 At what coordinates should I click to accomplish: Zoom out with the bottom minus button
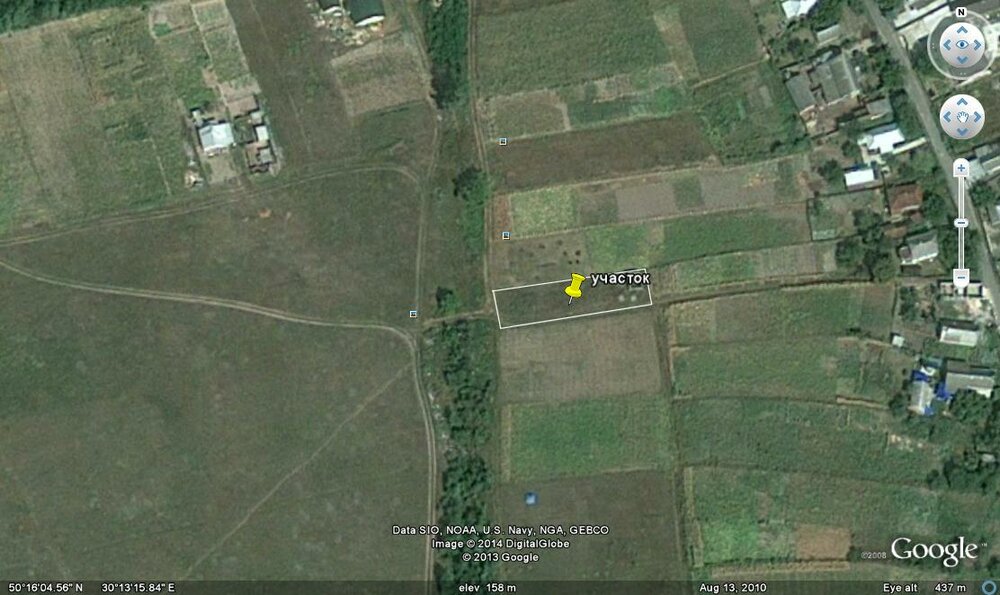[961, 275]
